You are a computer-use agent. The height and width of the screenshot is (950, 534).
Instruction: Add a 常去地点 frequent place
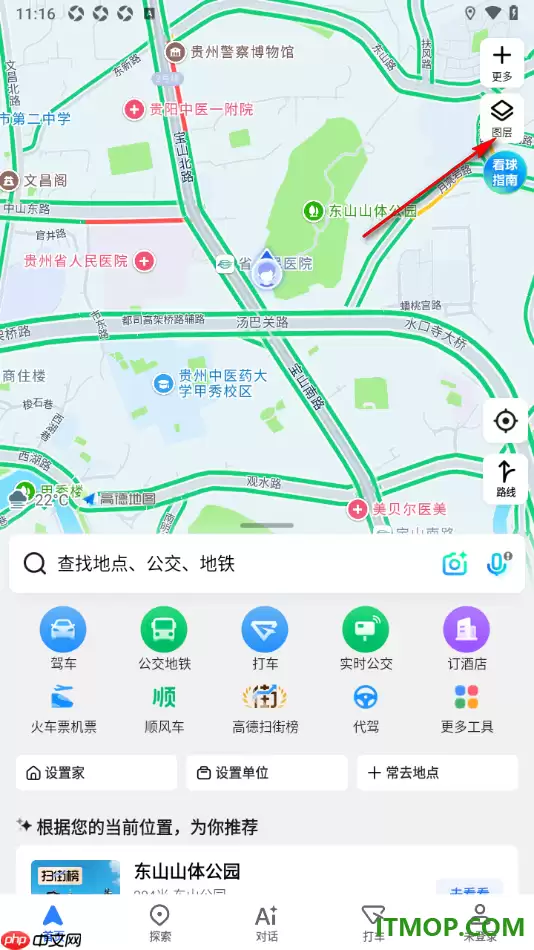pyautogui.click(x=437, y=772)
